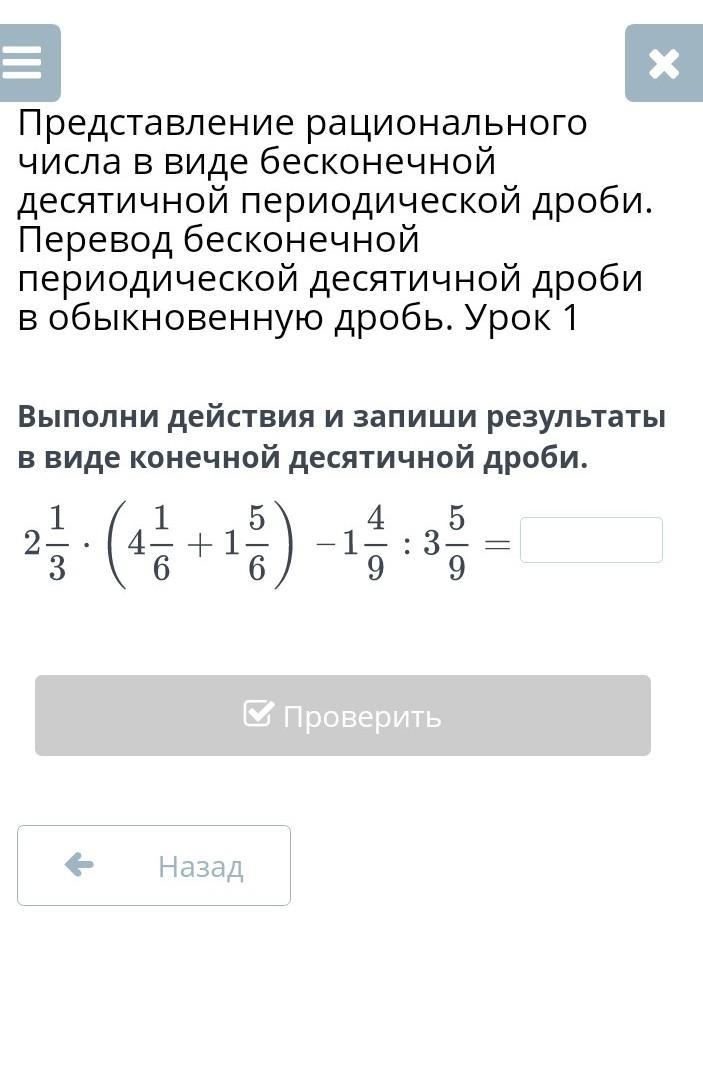This screenshot has width=703, height=1076.
Task: Go back with the Назад button
Action: click(x=154, y=865)
